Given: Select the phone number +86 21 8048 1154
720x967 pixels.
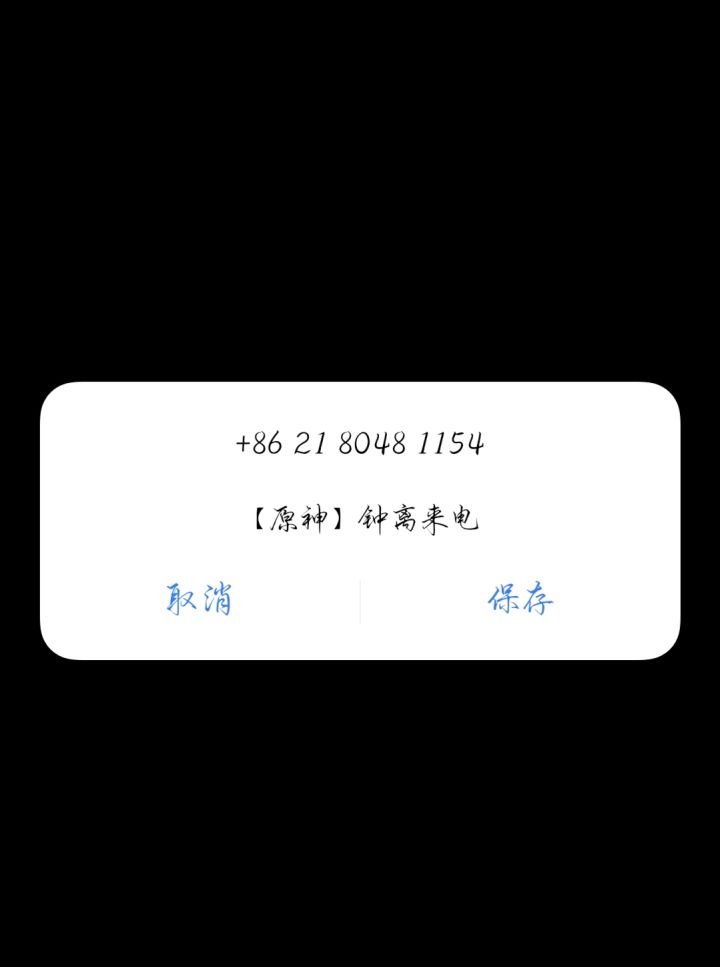Looking at the screenshot, I should 360,443.
